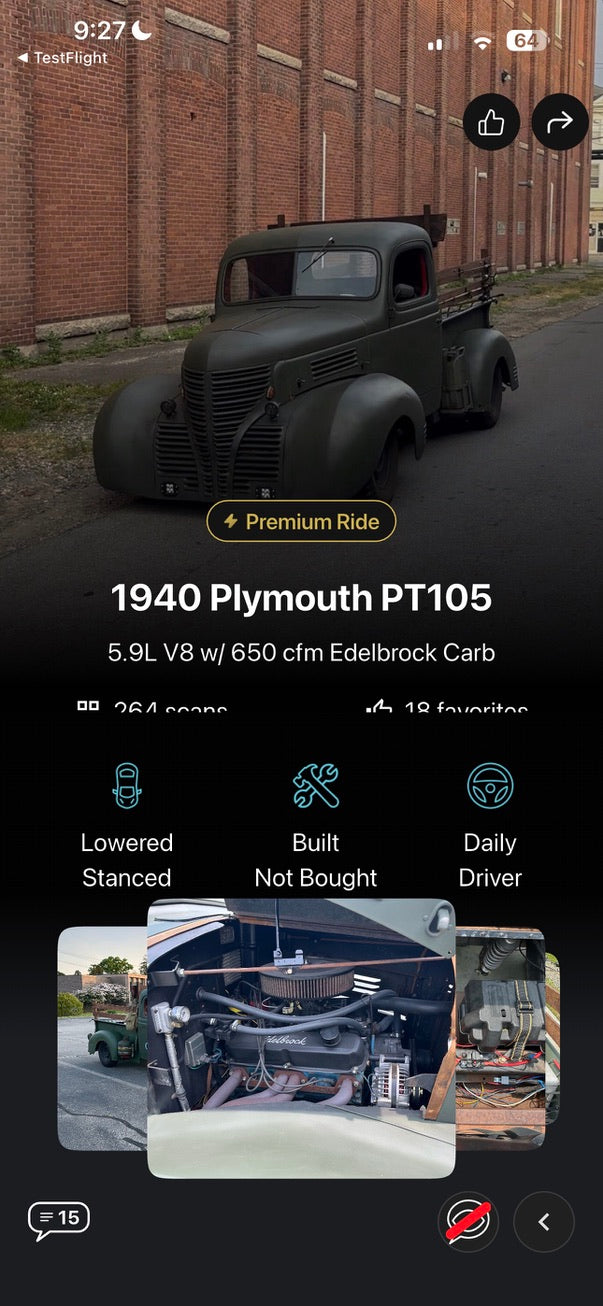Open the 15 comments bubble
603x1306 pixels.
point(58,1220)
